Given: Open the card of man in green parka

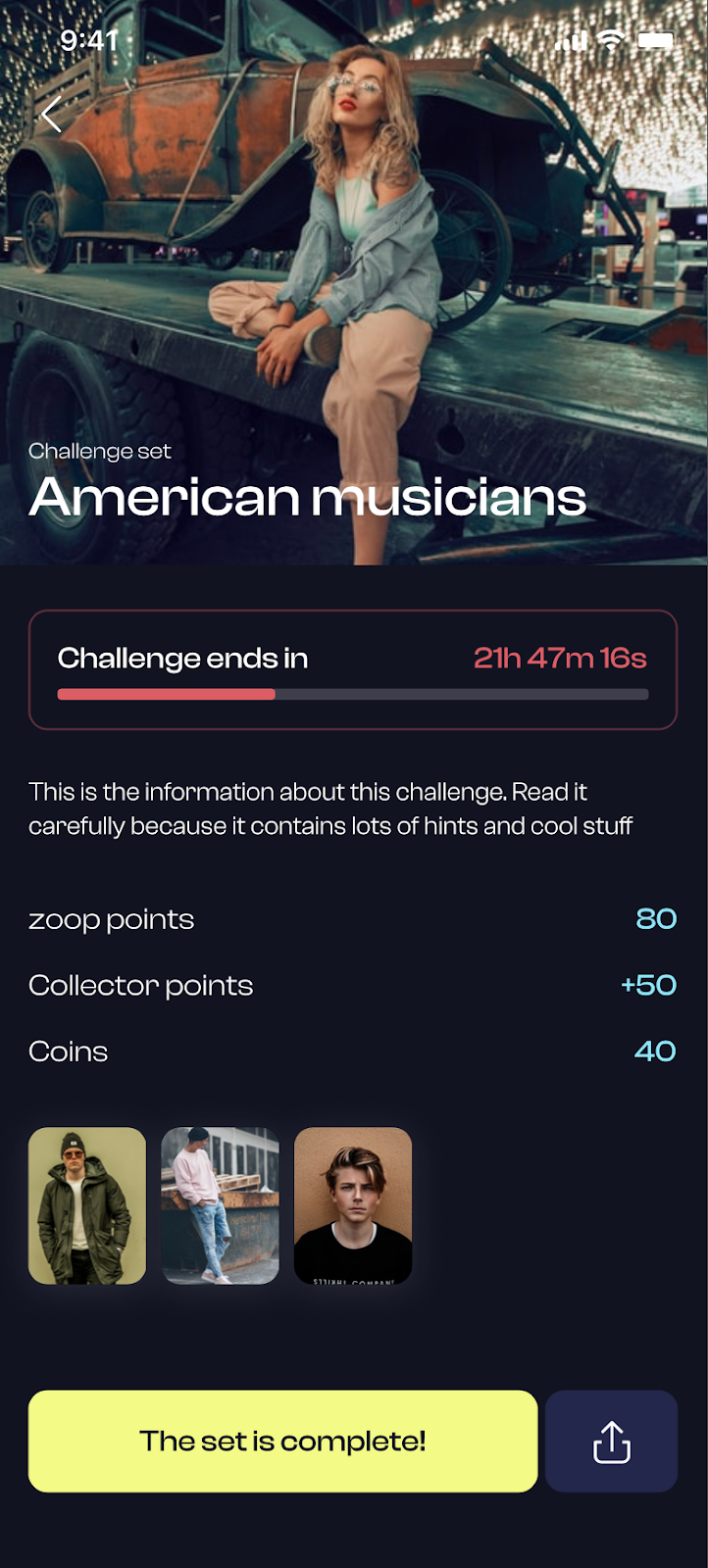Looking at the screenshot, I should click(87, 1205).
